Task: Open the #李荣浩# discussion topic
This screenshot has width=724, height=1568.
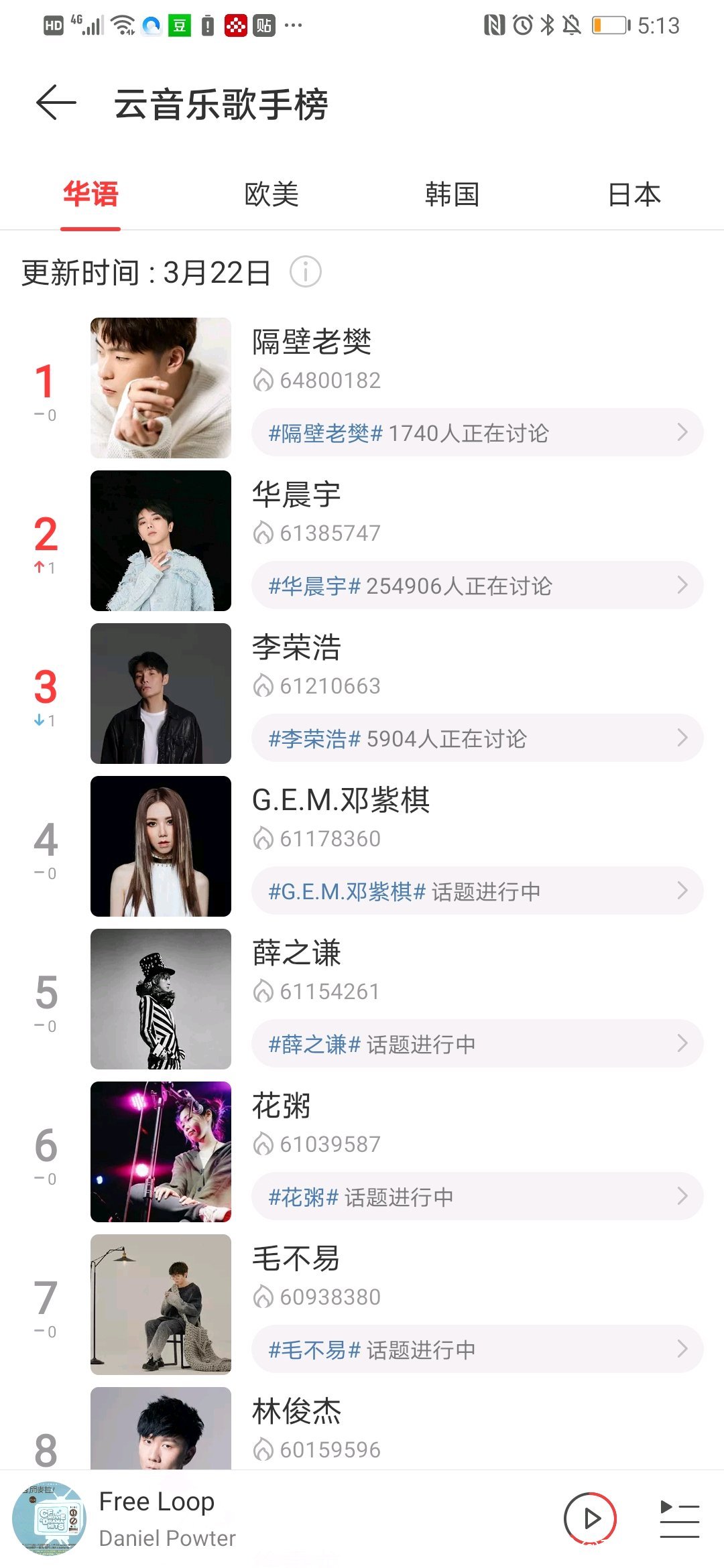Action: click(477, 738)
